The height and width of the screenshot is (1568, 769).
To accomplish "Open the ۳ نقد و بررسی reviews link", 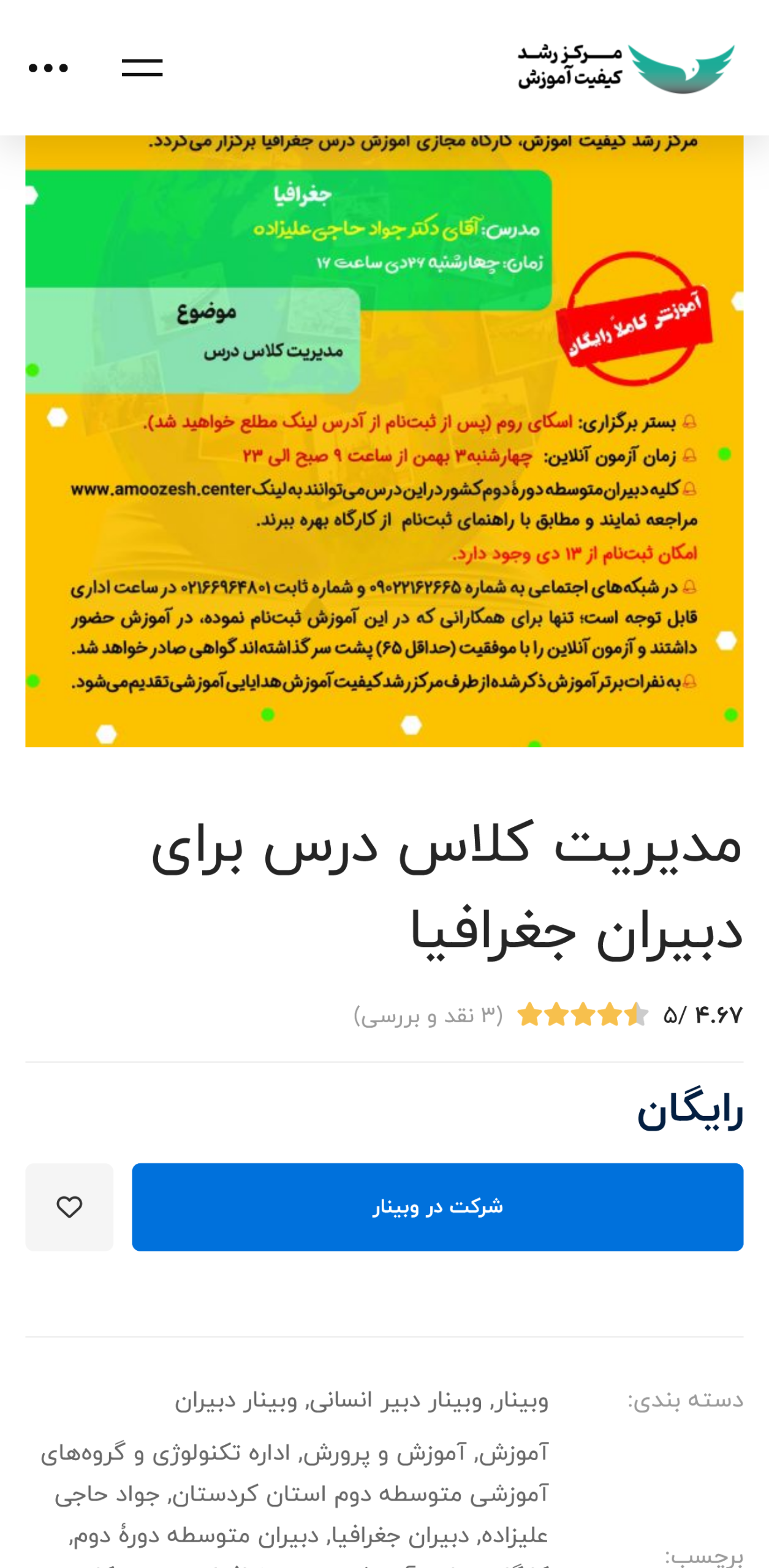I will pyautogui.click(x=428, y=1016).
